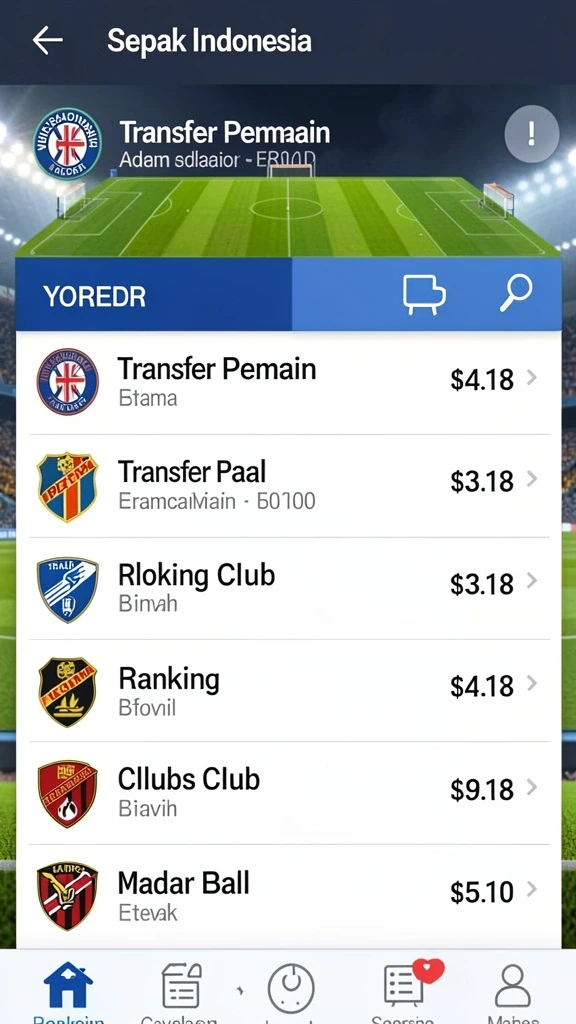Select the YOREDR tab
Viewport: 576px width, 1024px height.
pos(153,295)
